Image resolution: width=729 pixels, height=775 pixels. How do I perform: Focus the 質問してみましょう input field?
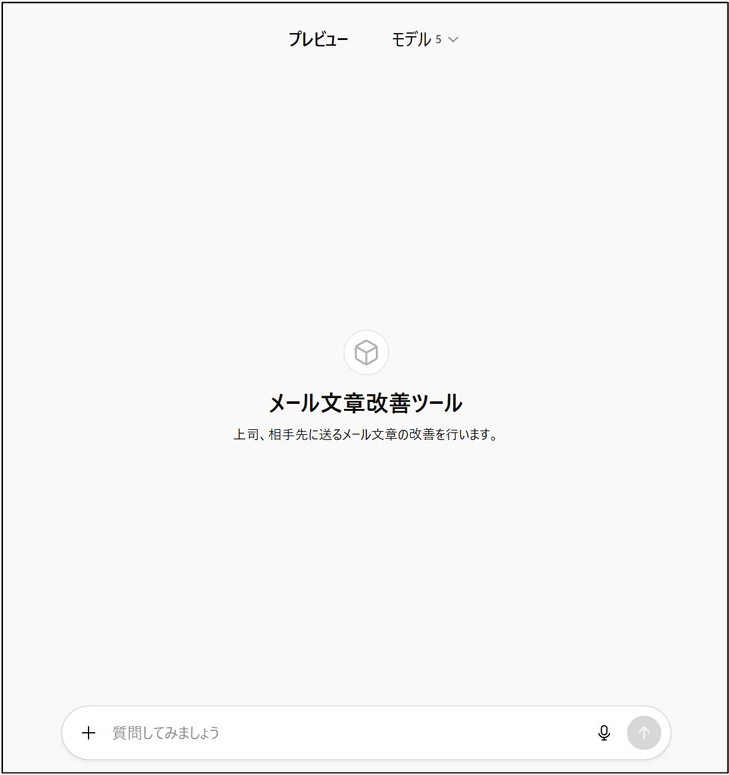tap(340, 733)
